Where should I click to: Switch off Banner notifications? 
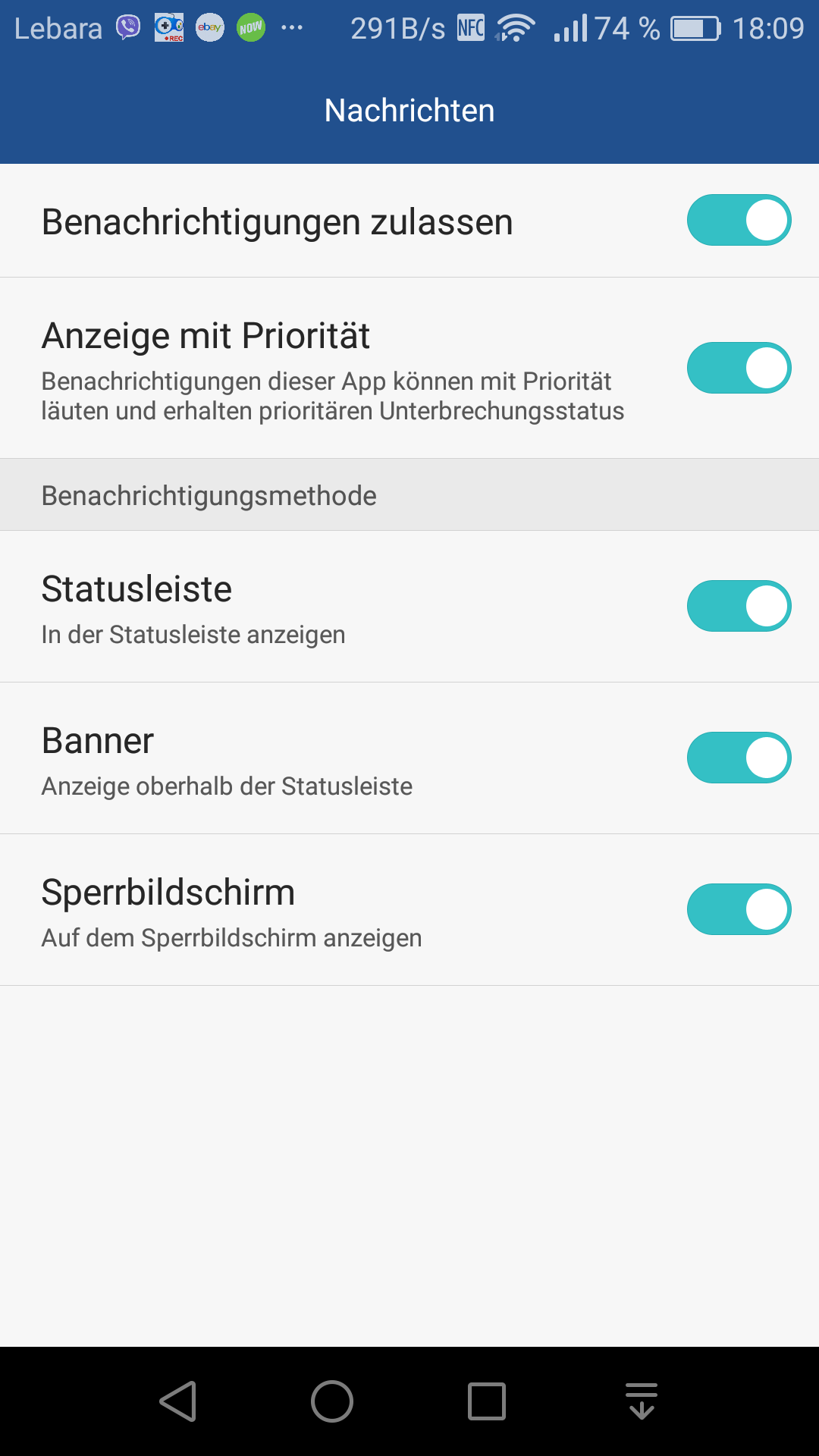coord(739,758)
